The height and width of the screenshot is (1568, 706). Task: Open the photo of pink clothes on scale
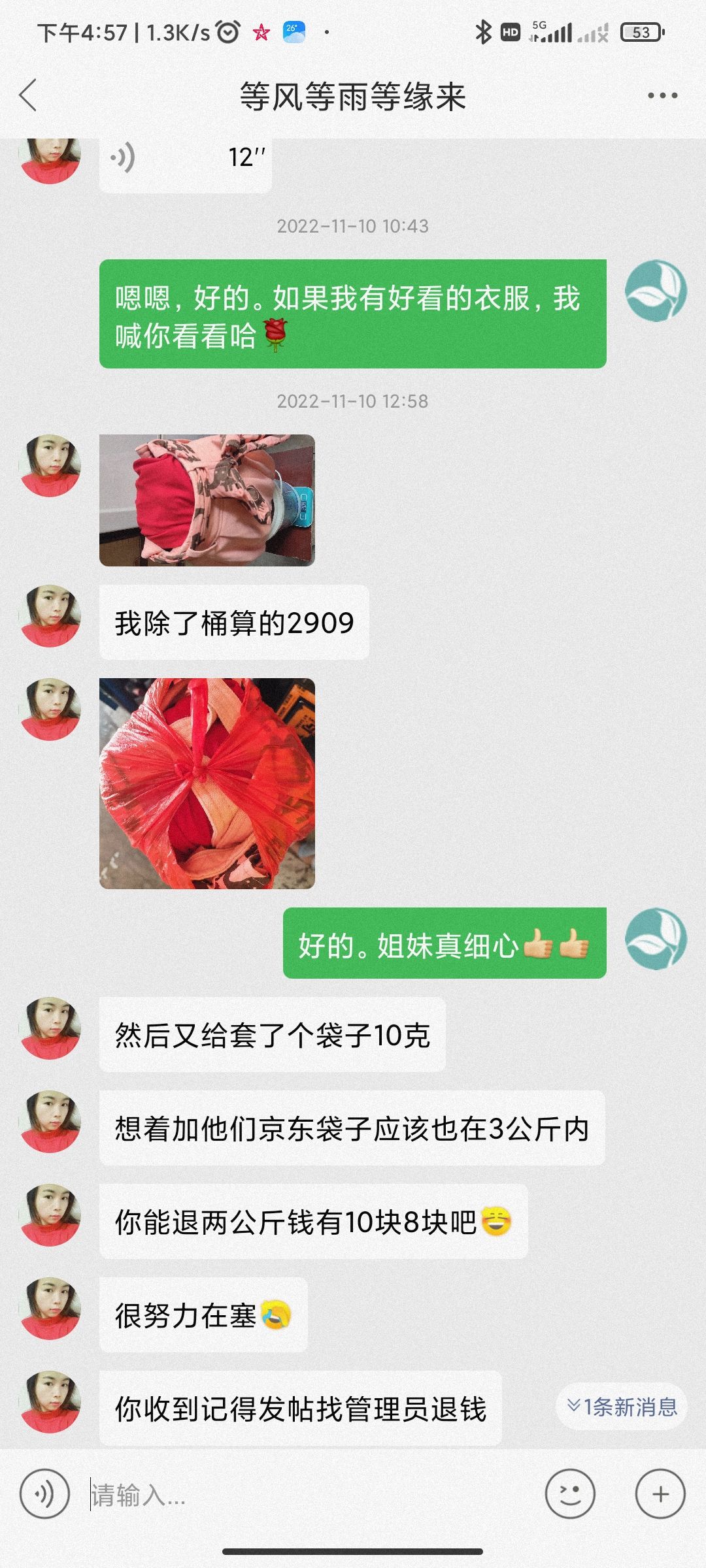point(207,500)
